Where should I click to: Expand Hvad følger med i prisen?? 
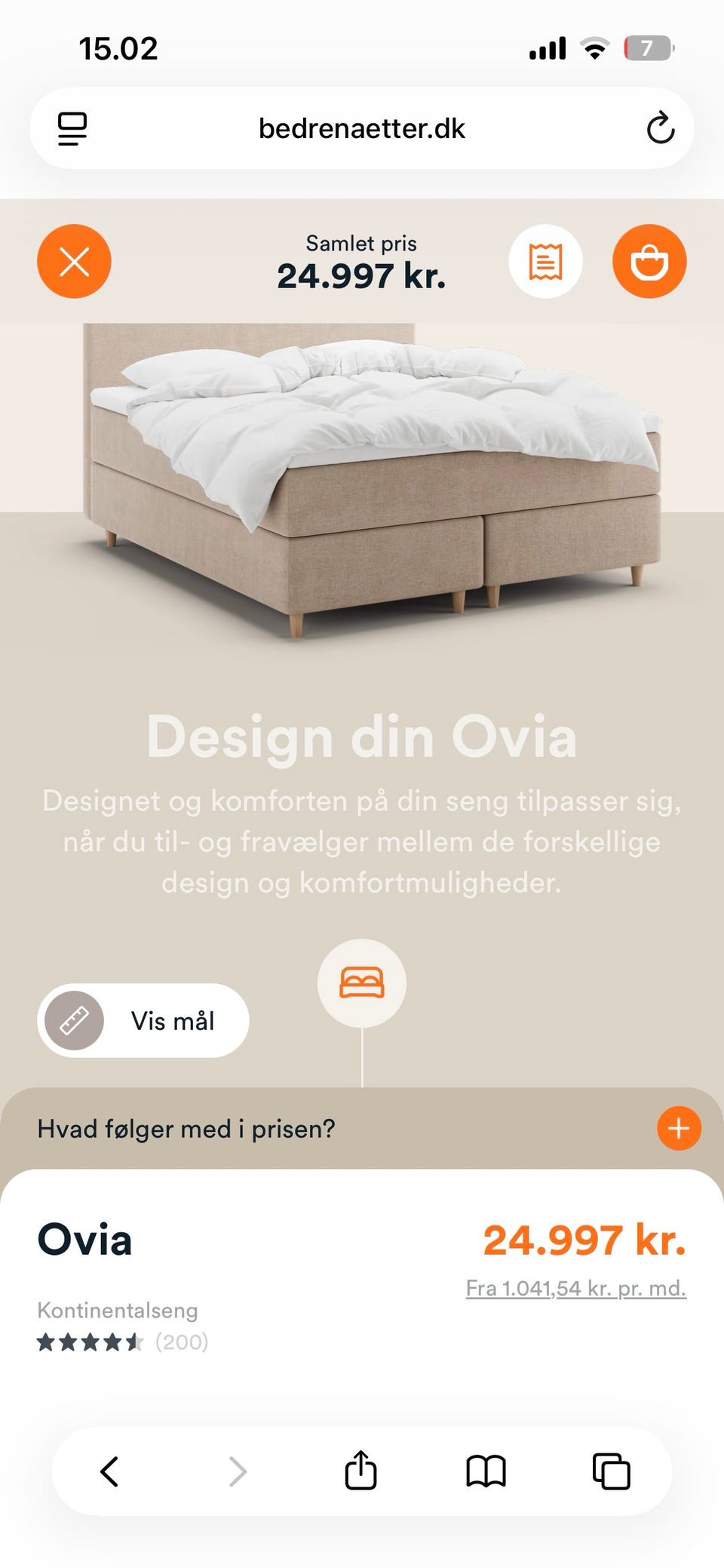click(x=362, y=1129)
